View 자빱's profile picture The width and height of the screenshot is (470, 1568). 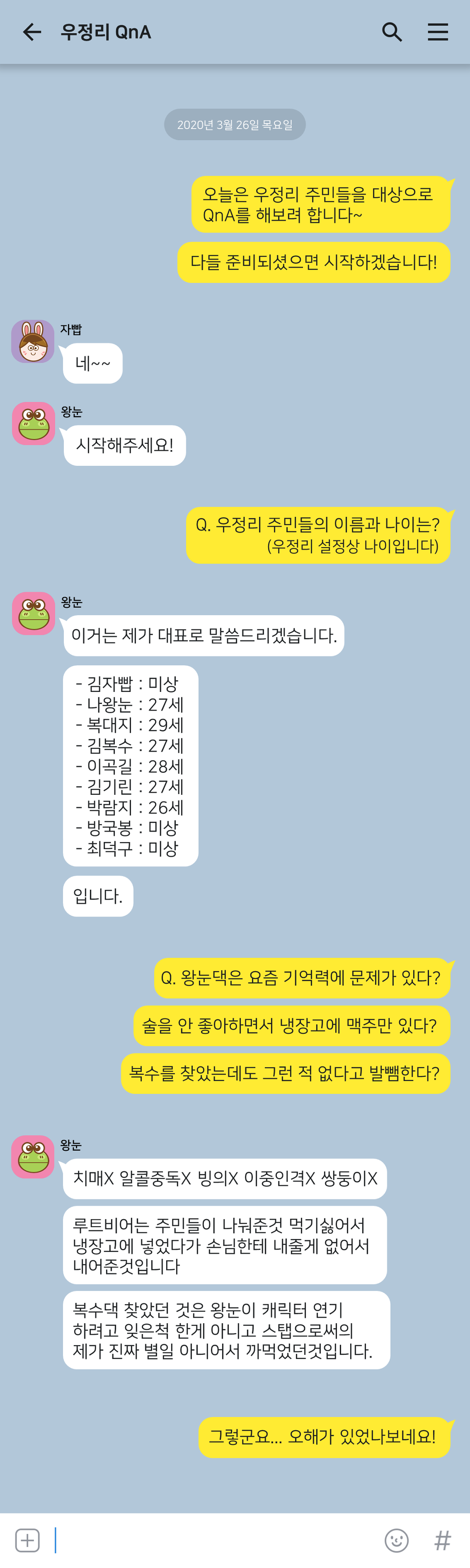coord(33,341)
